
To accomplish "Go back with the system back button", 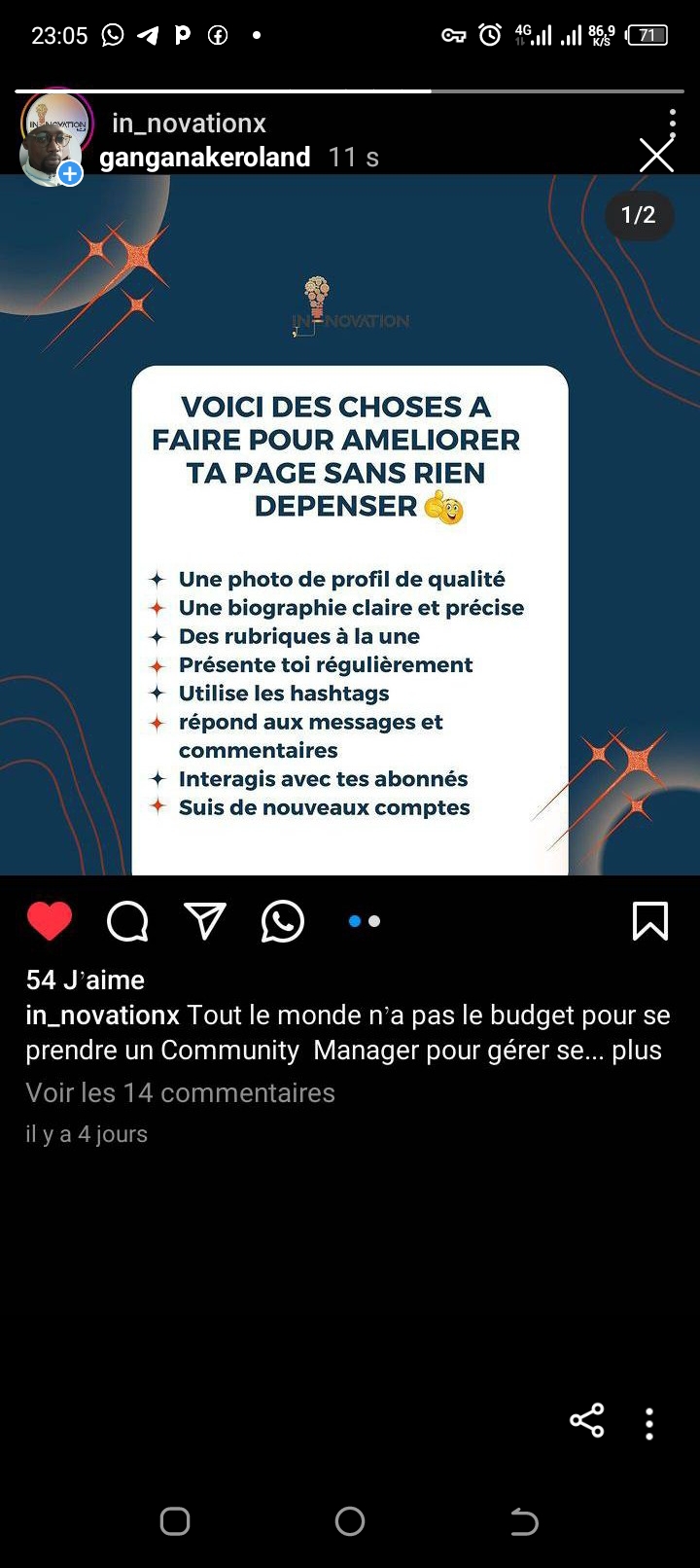I will click(x=524, y=1521).
